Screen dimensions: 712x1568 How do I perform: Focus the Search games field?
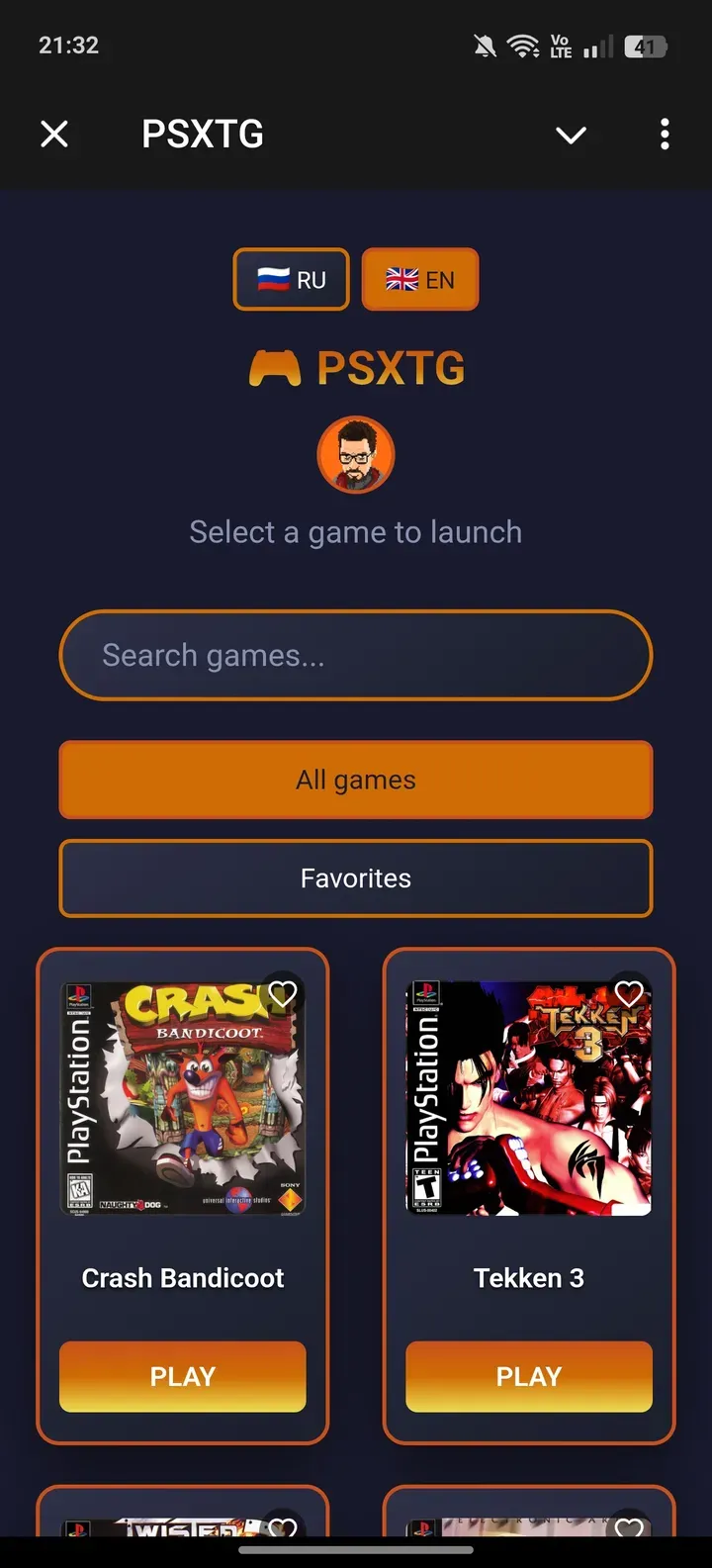click(356, 655)
